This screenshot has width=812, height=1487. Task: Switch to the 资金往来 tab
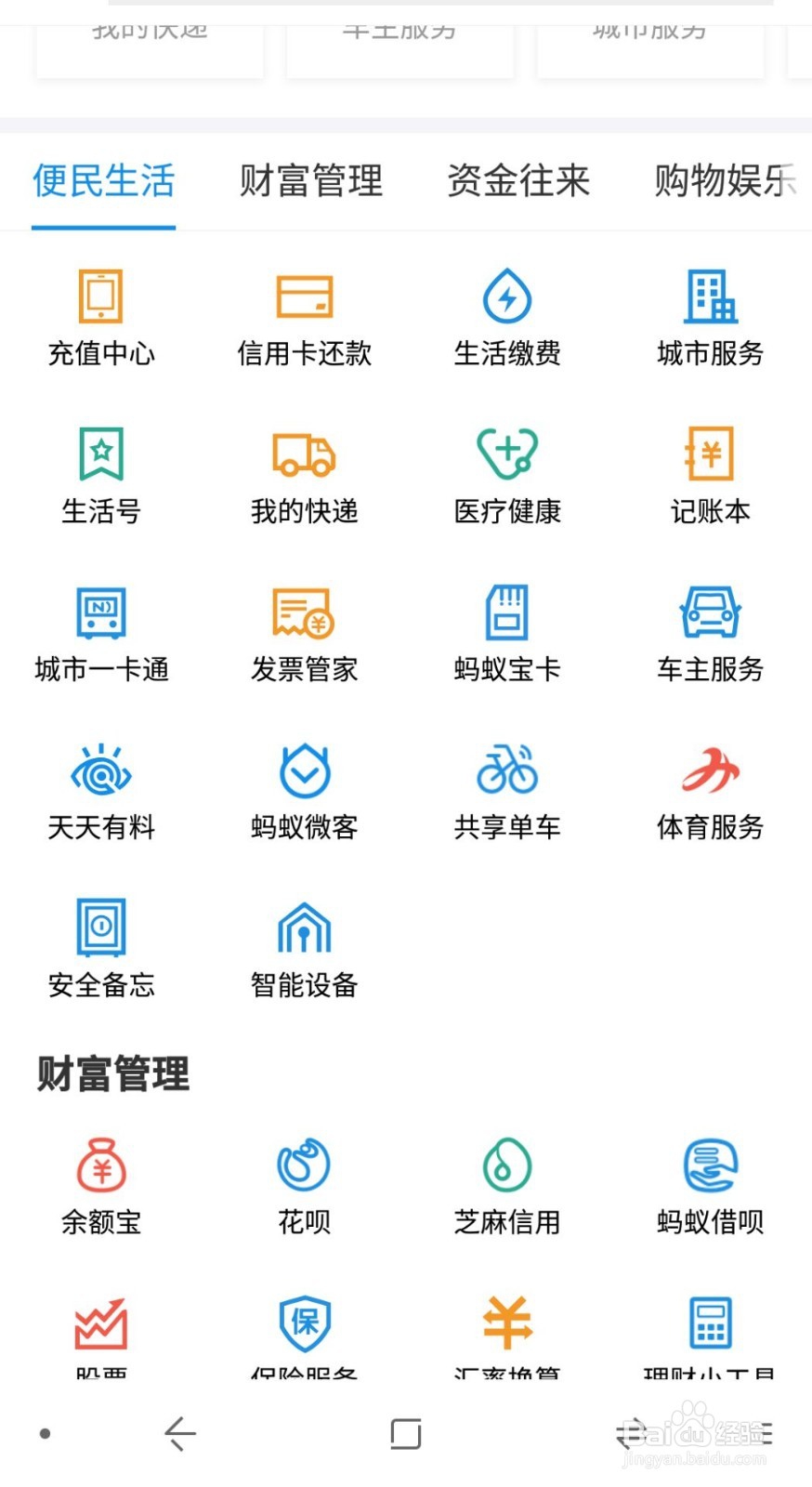point(518,180)
